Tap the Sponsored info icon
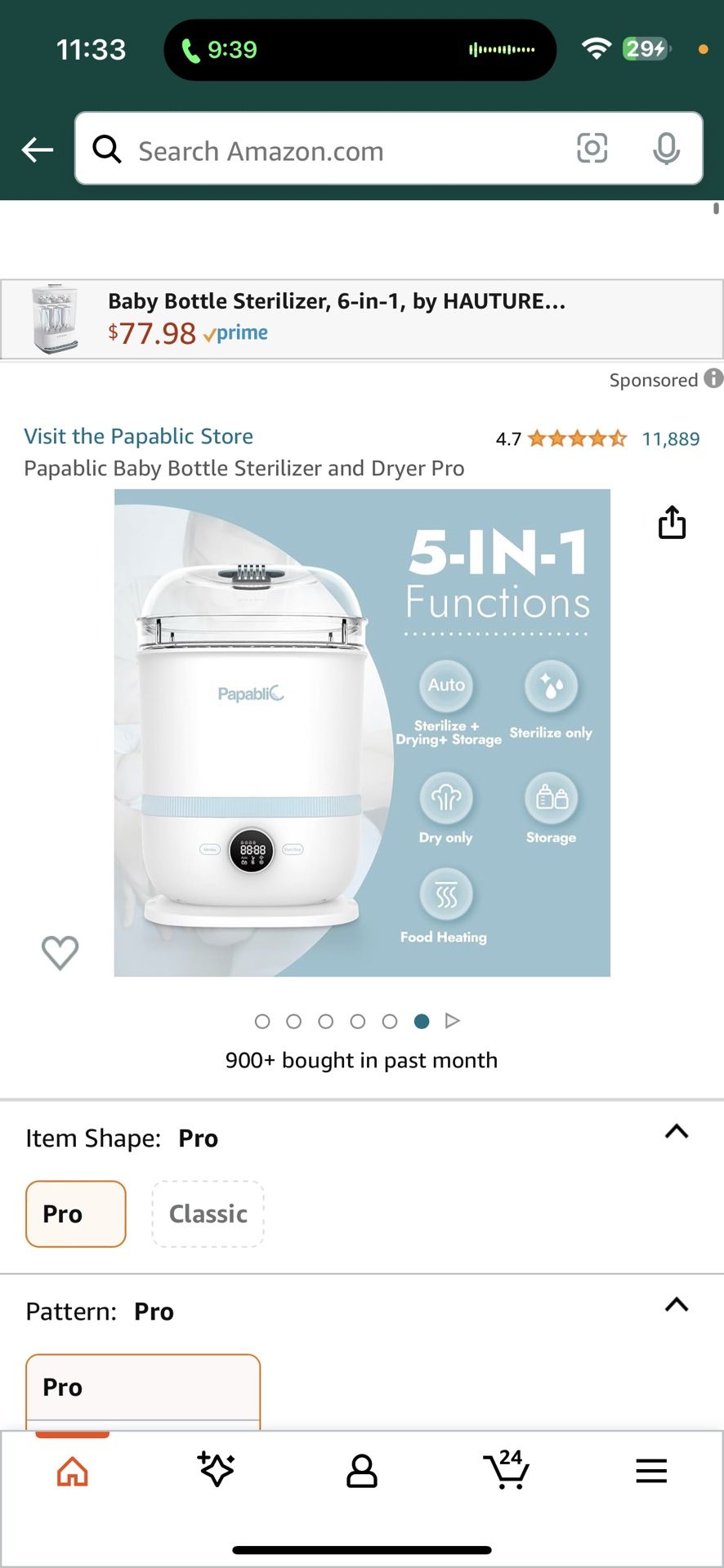724x1568 pixels. click(x=712, y=379)
